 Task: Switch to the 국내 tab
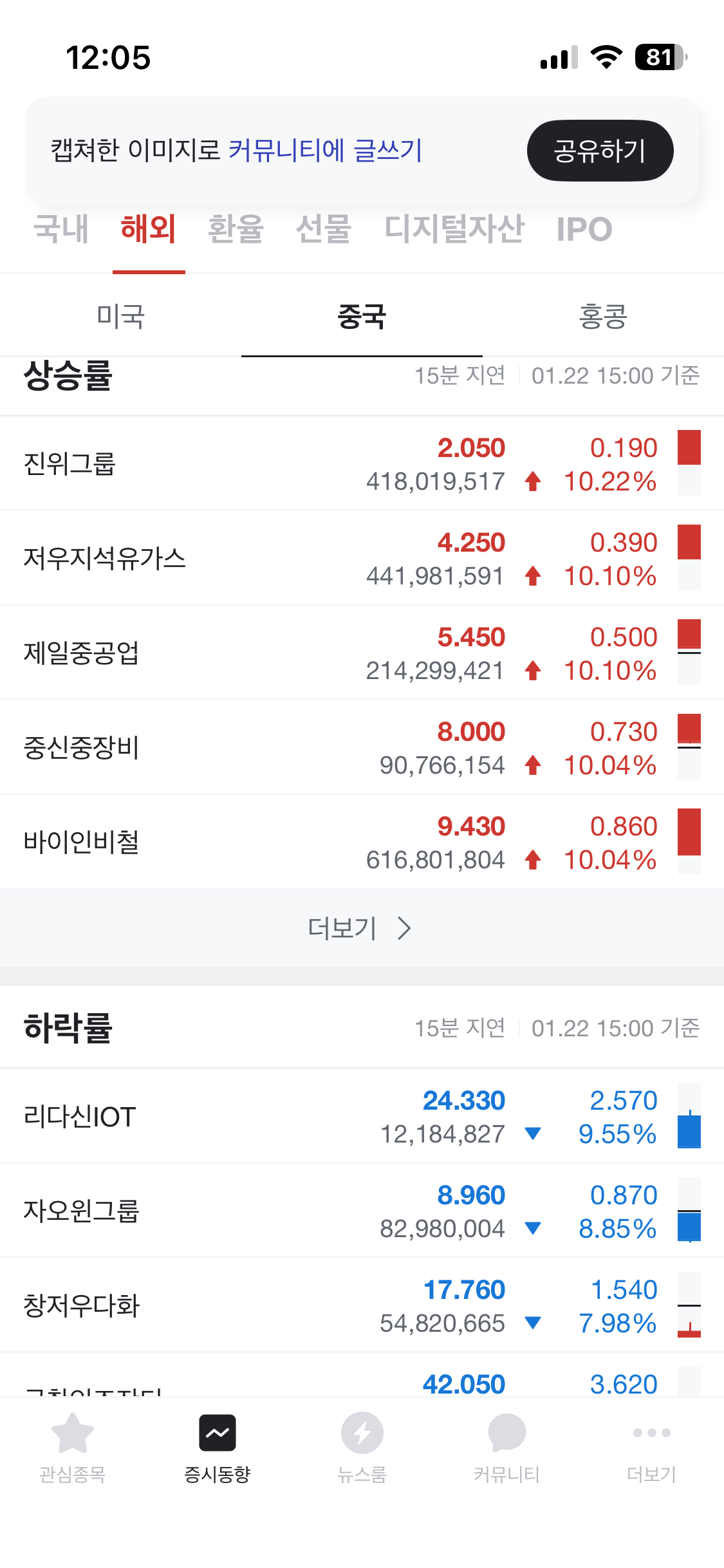(61, 229)
